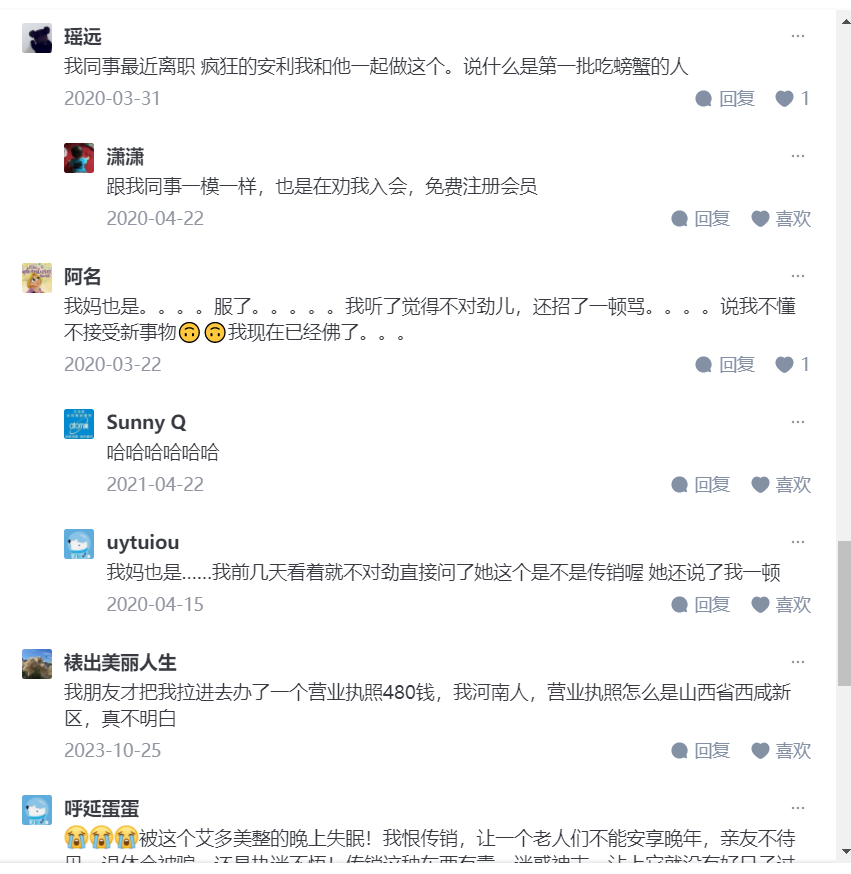Like Sunny Q's comment
Viewport: 851px width, 874px height.
click(781, 485)
